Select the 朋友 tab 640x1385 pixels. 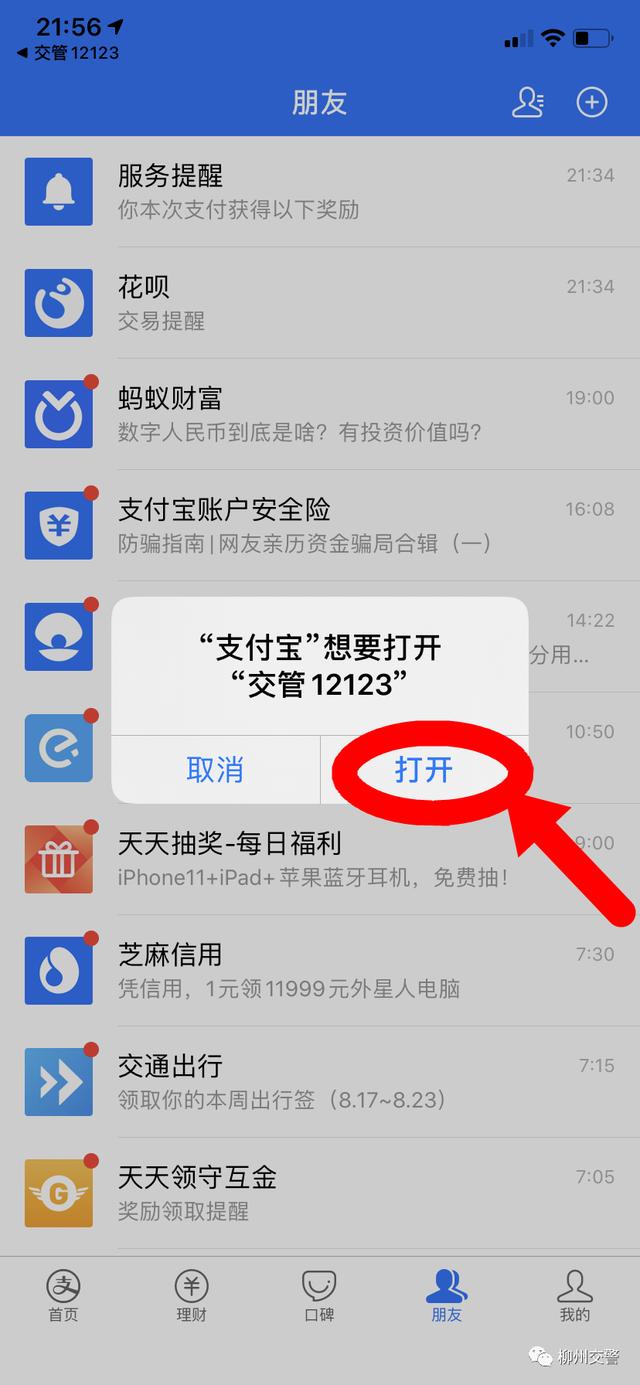[x=447, y=1296]
